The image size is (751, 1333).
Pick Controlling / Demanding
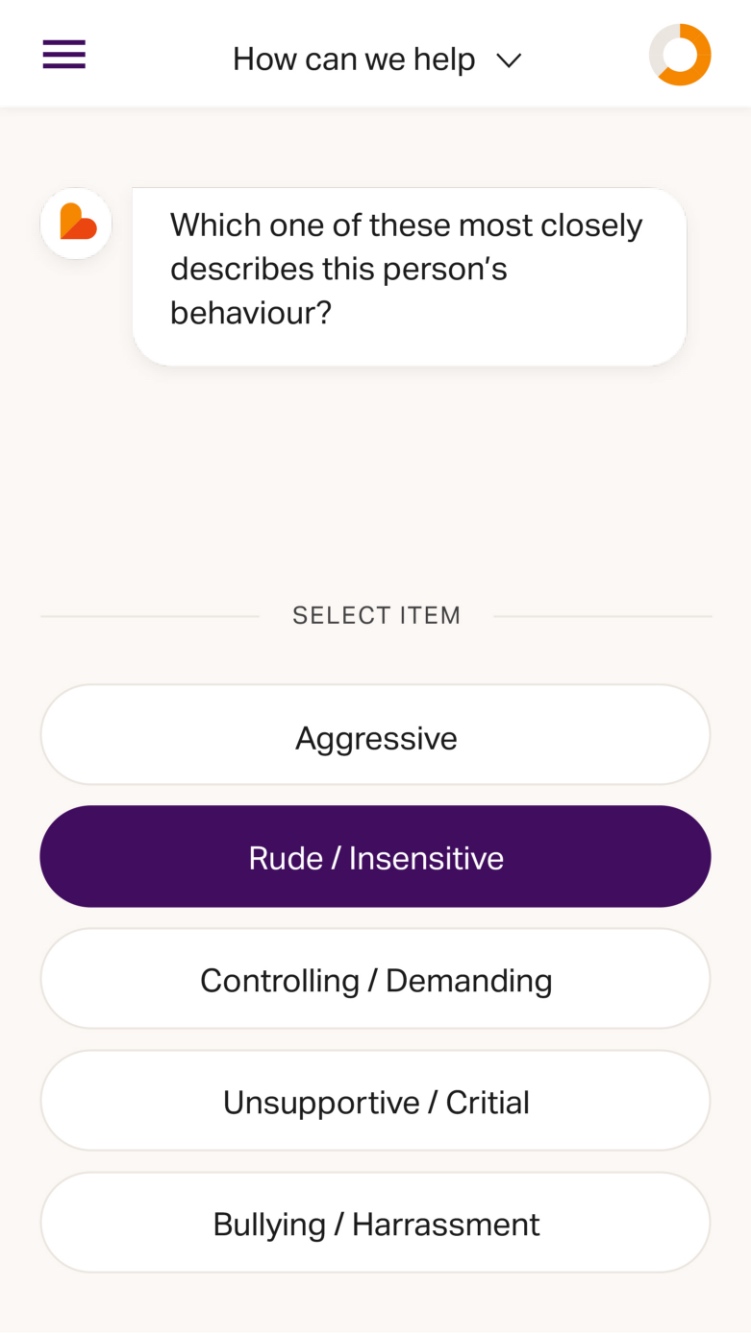pos(375,979)
